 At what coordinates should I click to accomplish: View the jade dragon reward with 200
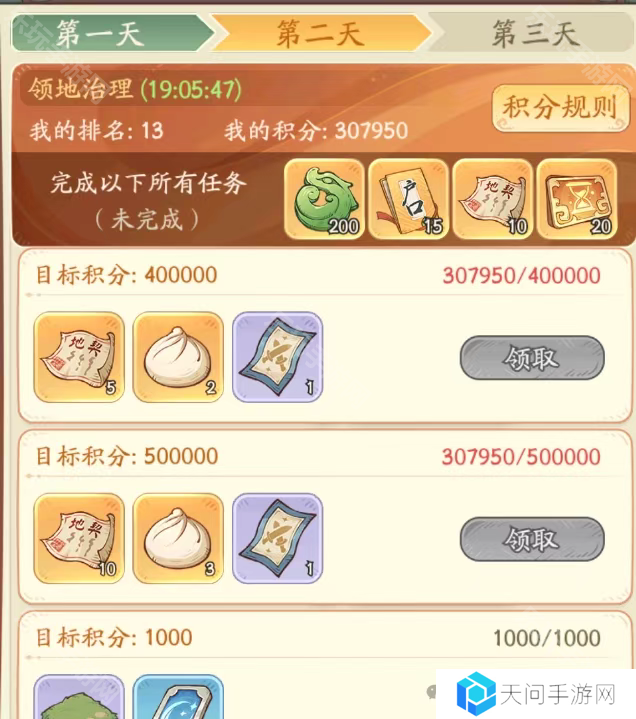point(325,199)
